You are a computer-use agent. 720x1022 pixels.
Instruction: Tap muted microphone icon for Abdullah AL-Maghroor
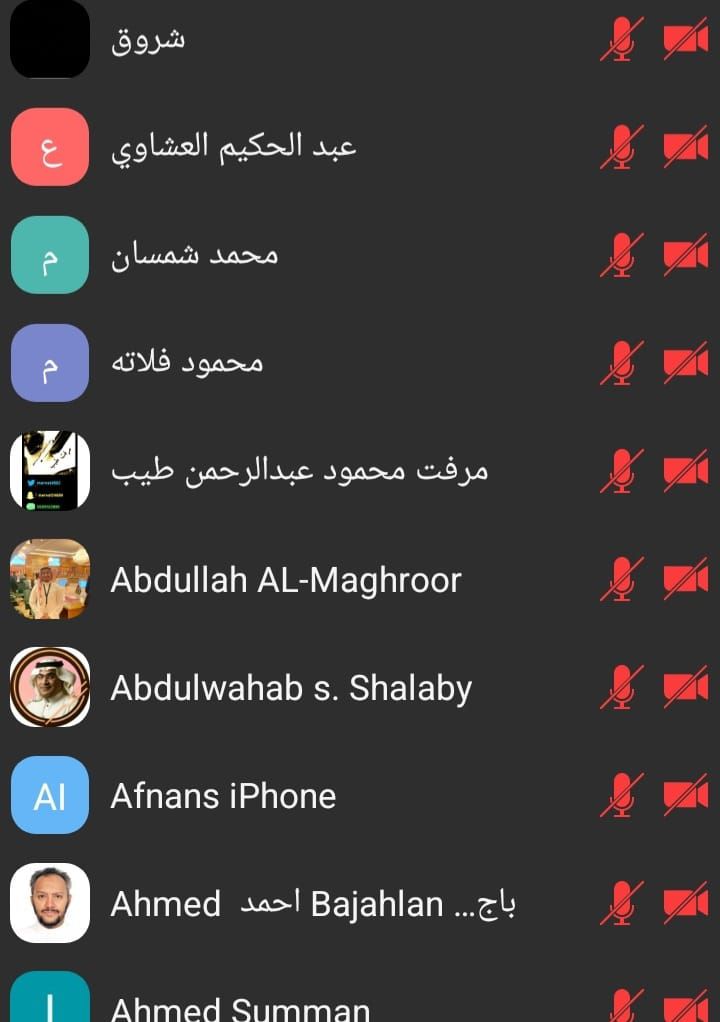[621, 580]
